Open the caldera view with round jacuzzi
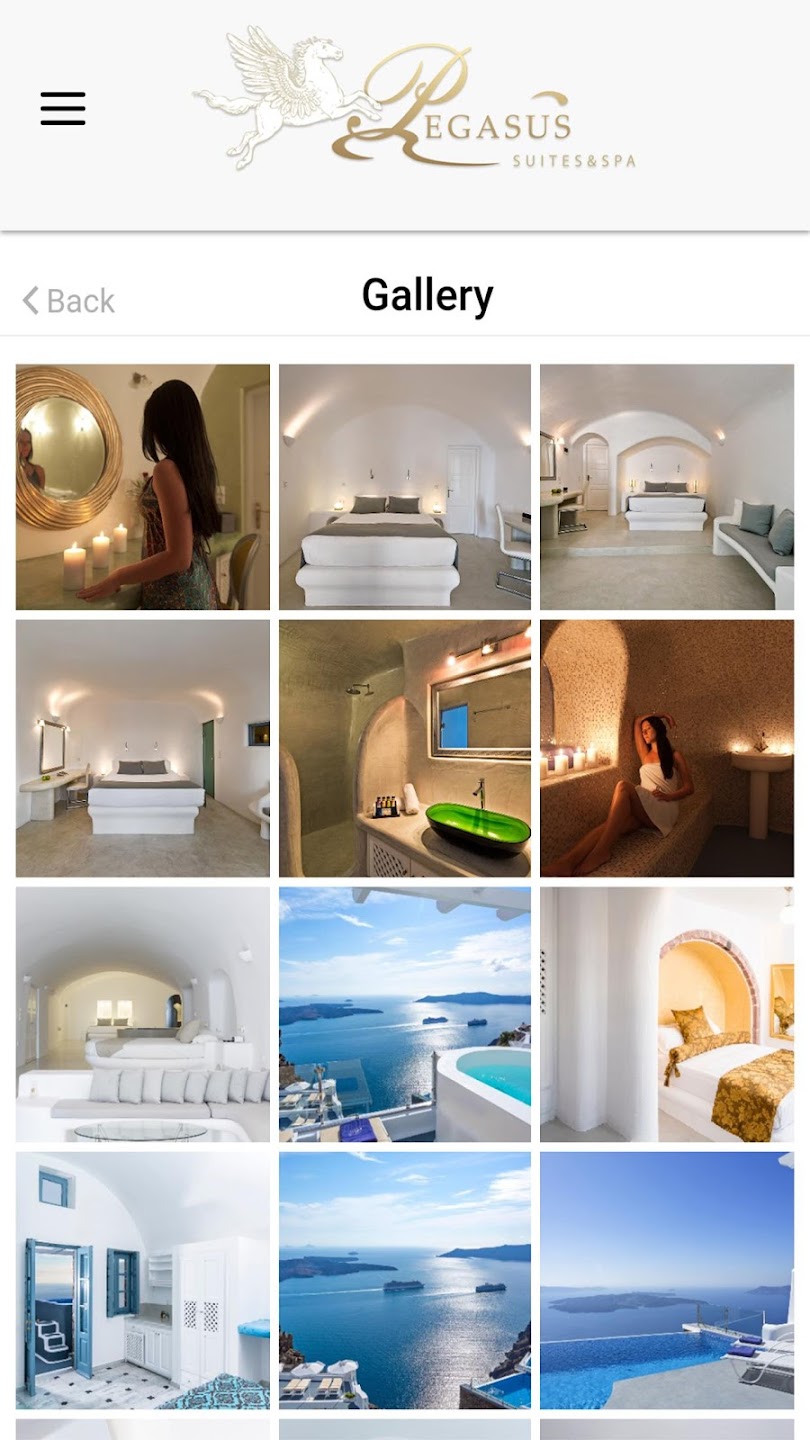Screen dimensions: 810x1440 click(x=405, y=1014)
